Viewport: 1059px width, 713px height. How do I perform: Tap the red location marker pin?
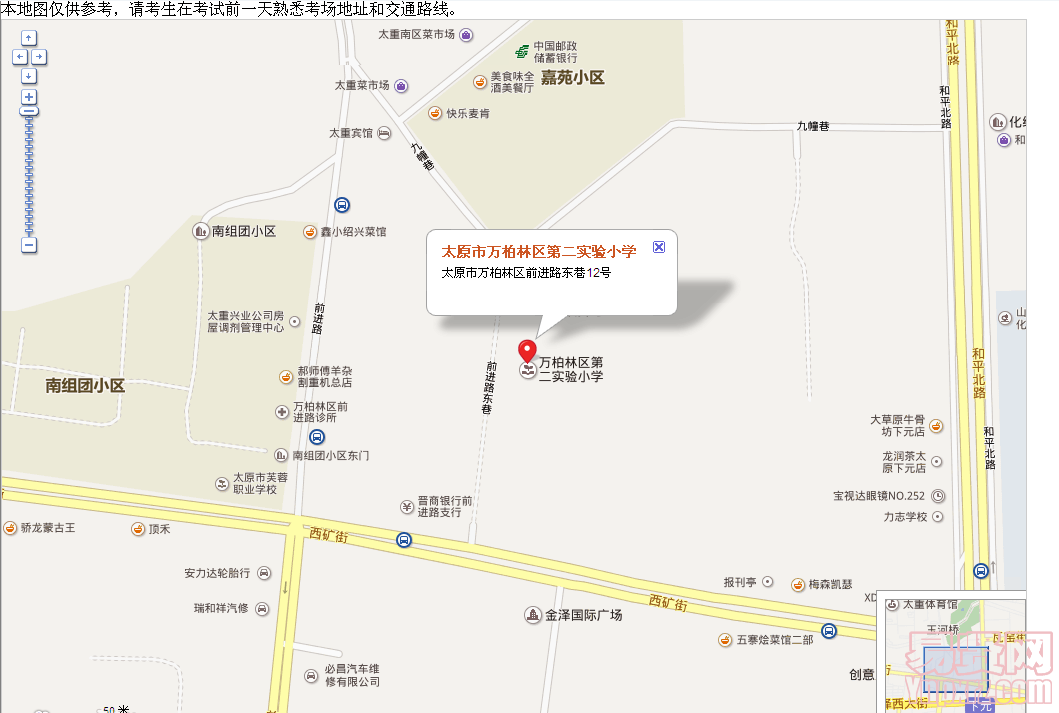(x=527, y=351)
